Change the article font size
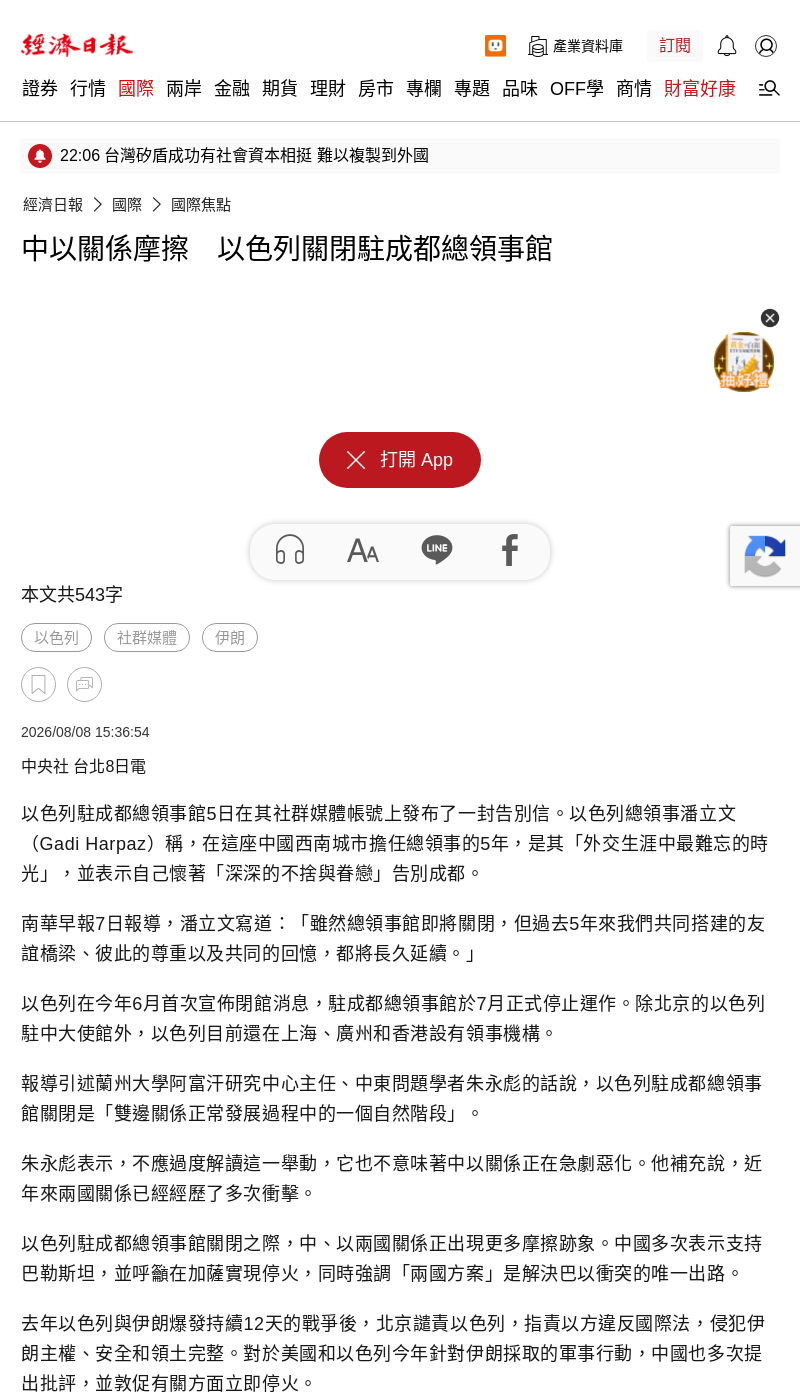The image size is (800, 1400). (363, 550)
